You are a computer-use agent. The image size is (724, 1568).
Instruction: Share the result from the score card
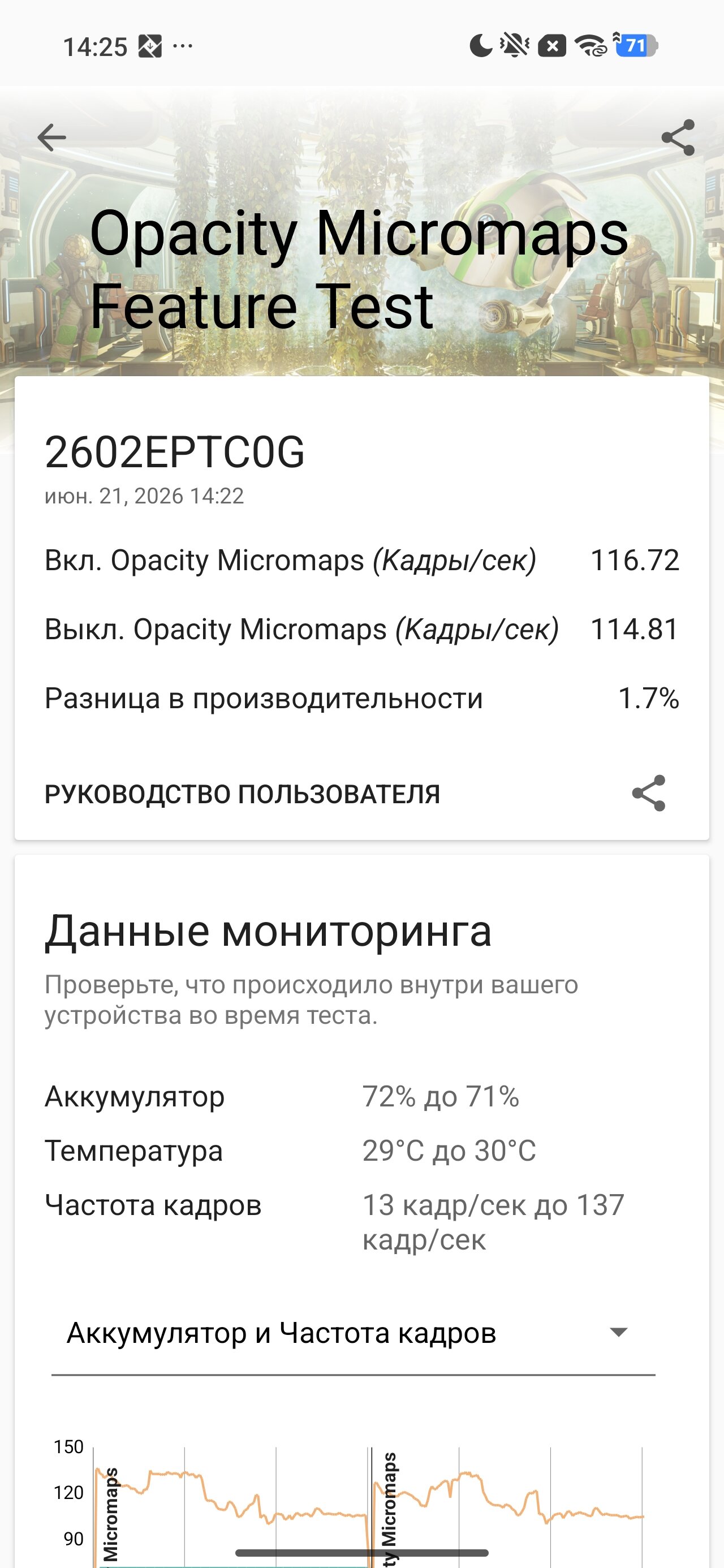point(649,793)
